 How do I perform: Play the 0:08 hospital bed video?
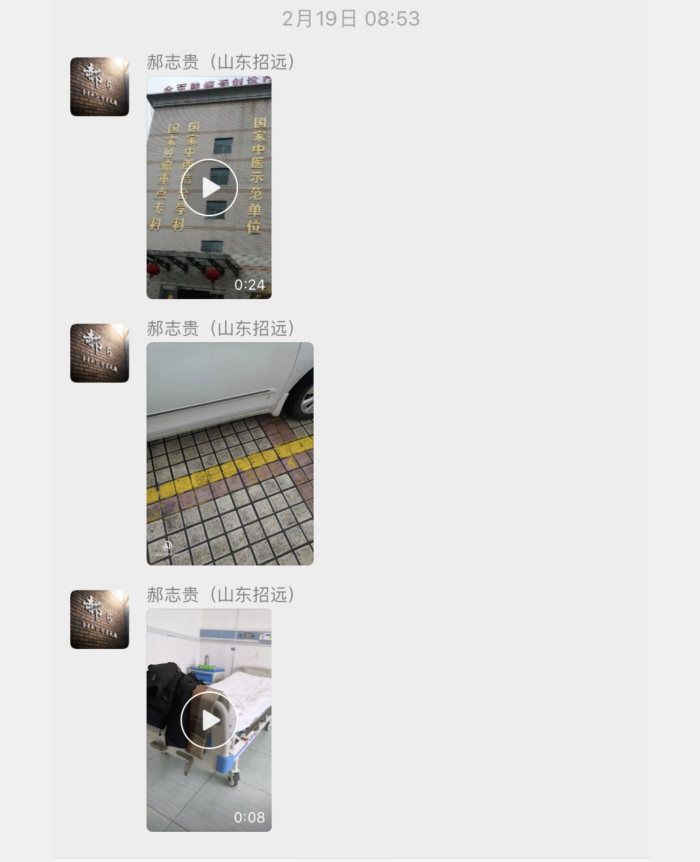pos(209,719)
